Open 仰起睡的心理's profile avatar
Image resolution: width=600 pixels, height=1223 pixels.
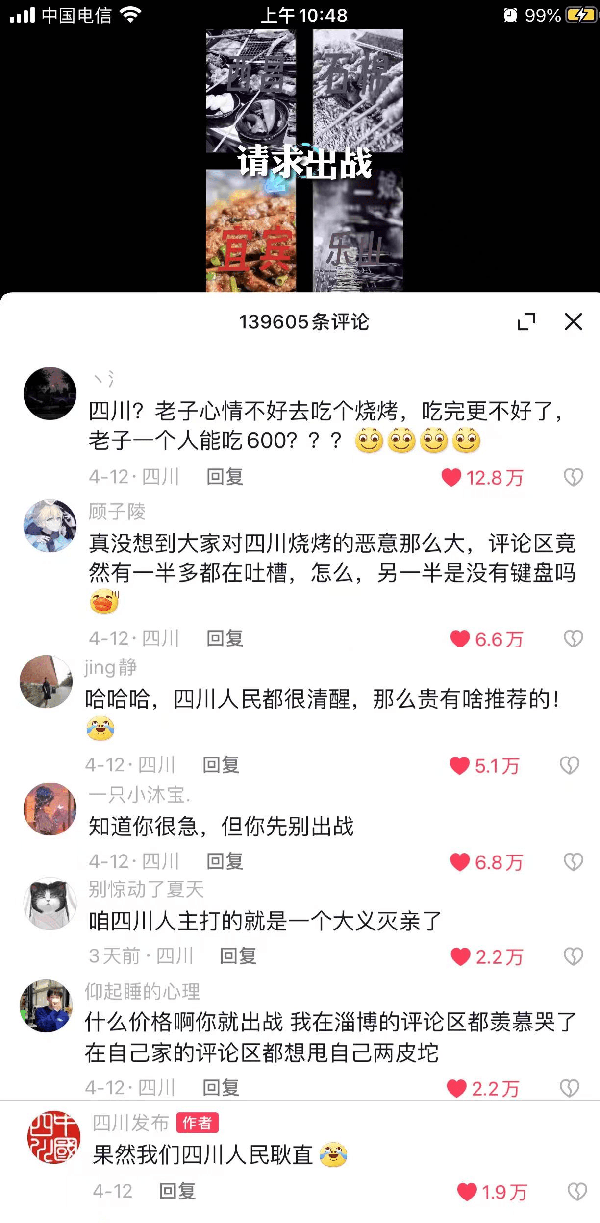click(47, 1005)
